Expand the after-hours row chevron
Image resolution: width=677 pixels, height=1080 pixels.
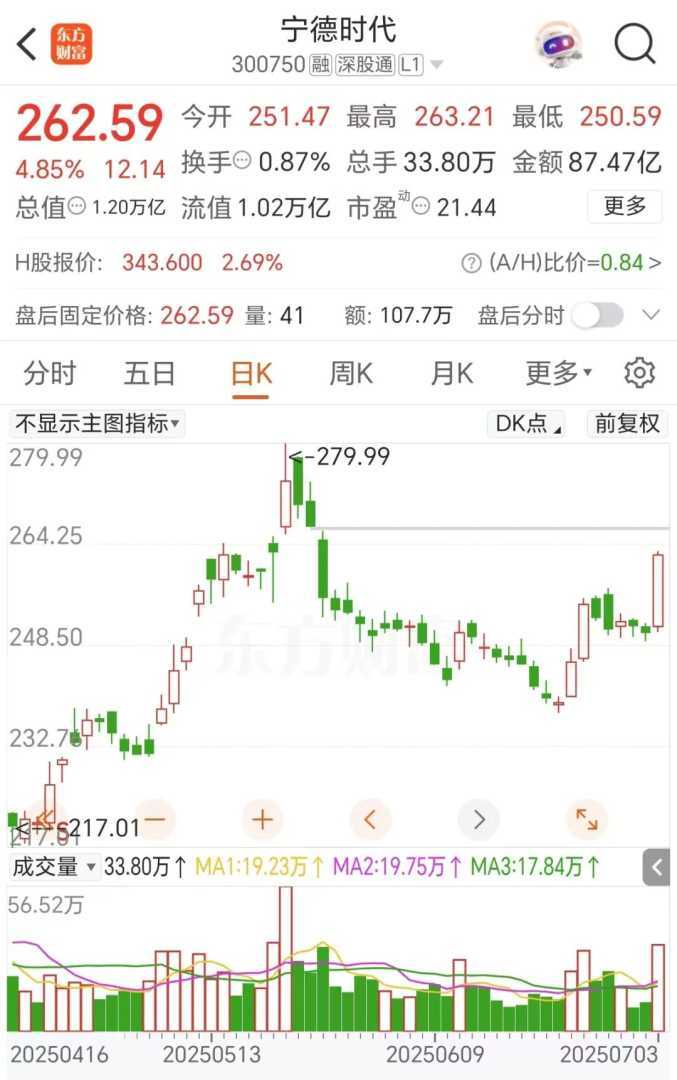[651, 316]
